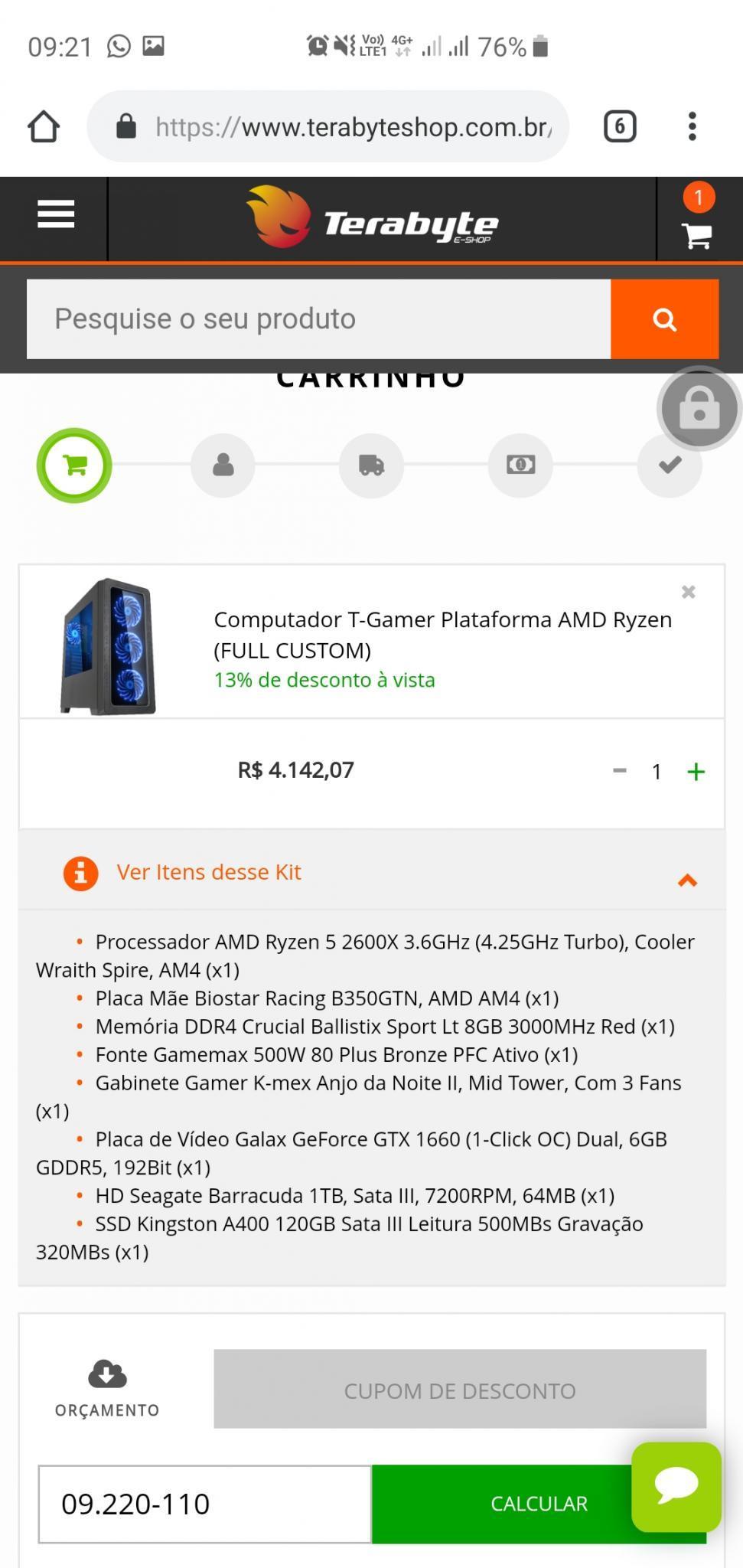Tap the URL address bar
743x1568 pixels.
(328, 126)
